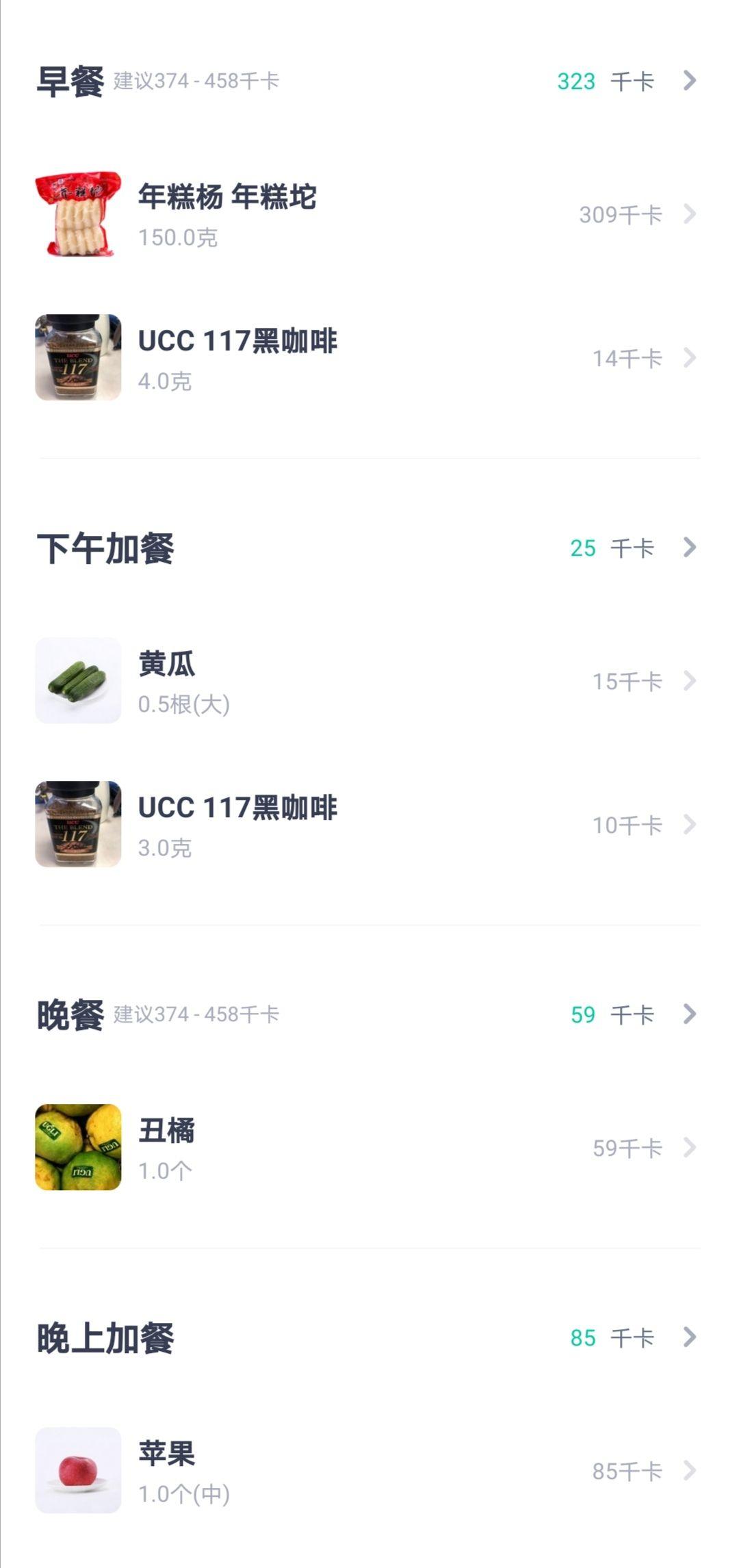Open the 年糕杨 年糕坨 food entry
Viewport: 739px width, 1568px height.
tap(369, 214)
